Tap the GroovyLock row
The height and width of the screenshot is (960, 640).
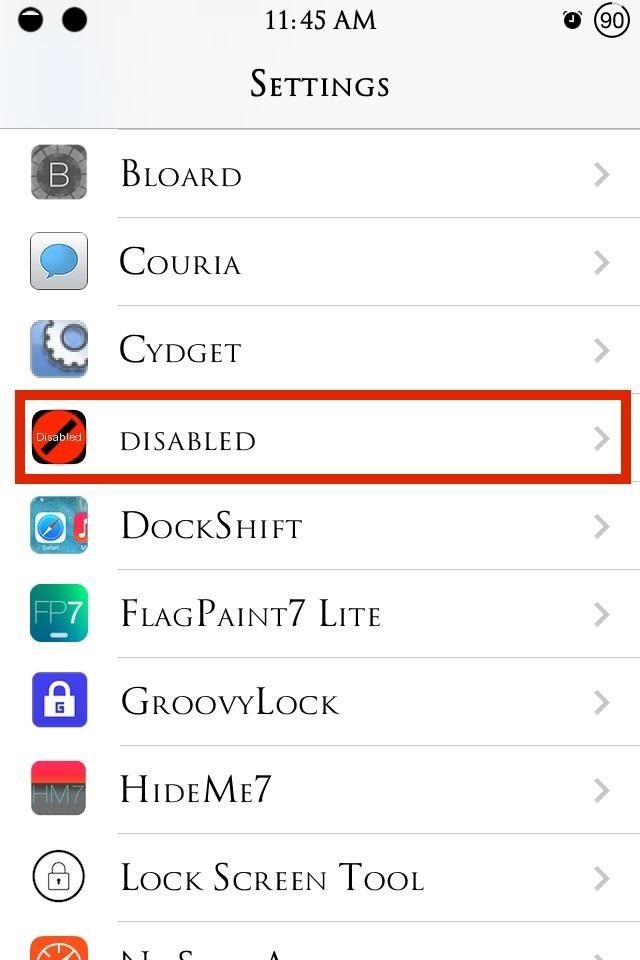[320, 702]
